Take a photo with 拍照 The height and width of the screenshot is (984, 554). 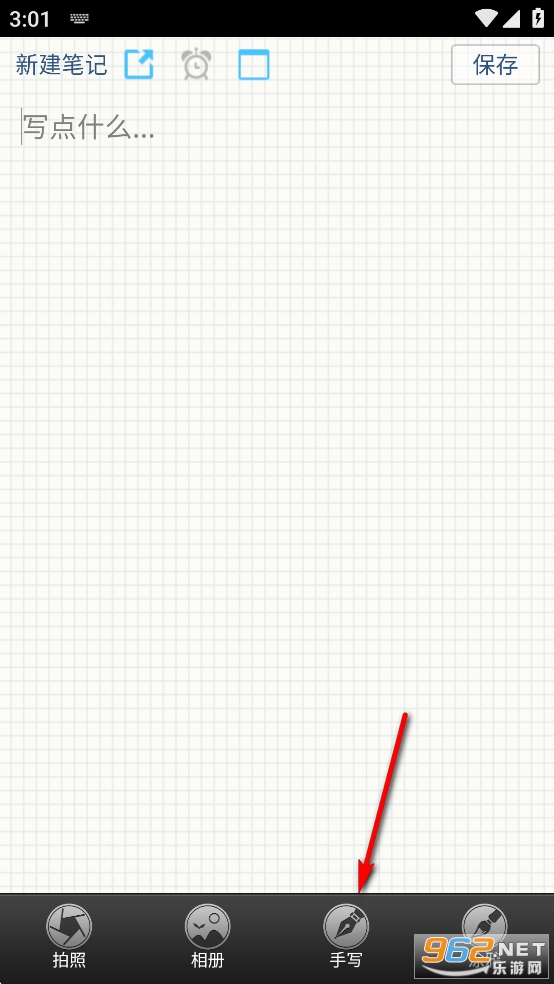[x=69, y=935]
